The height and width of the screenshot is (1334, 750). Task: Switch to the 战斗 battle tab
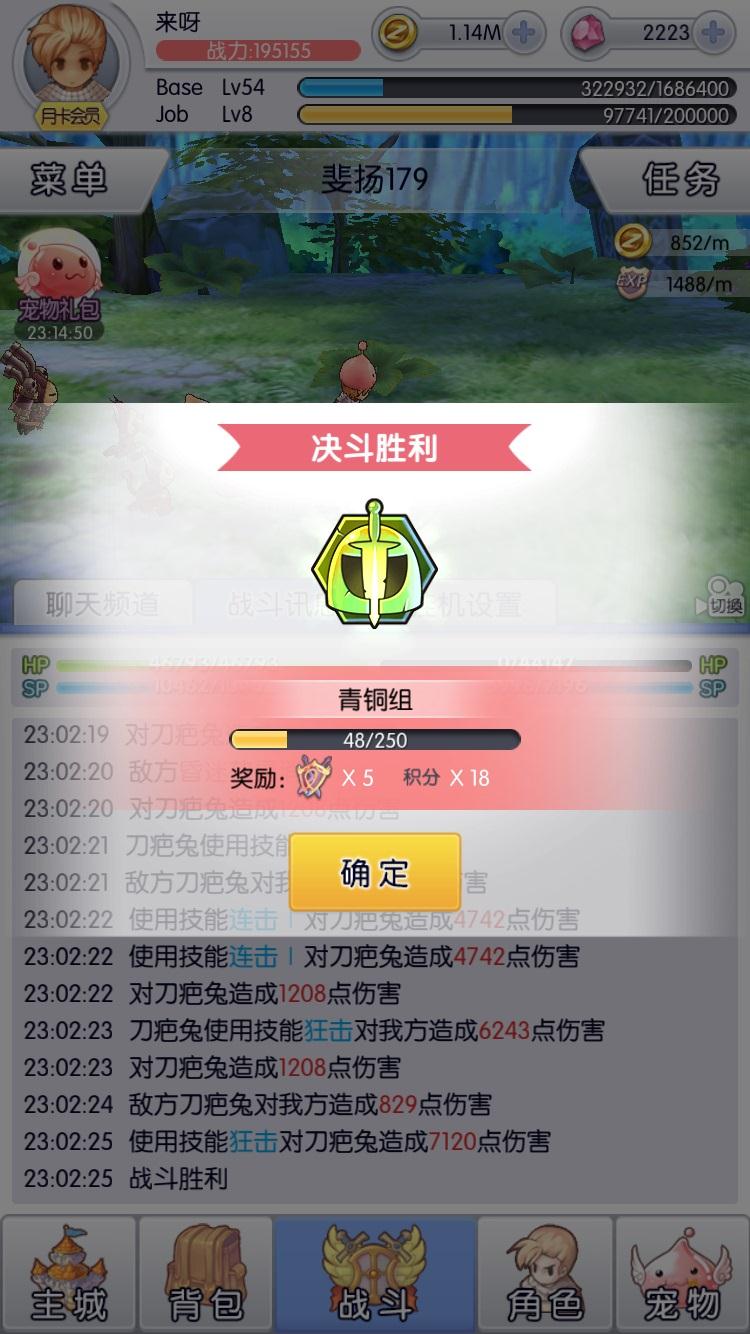click(375, 1274)
